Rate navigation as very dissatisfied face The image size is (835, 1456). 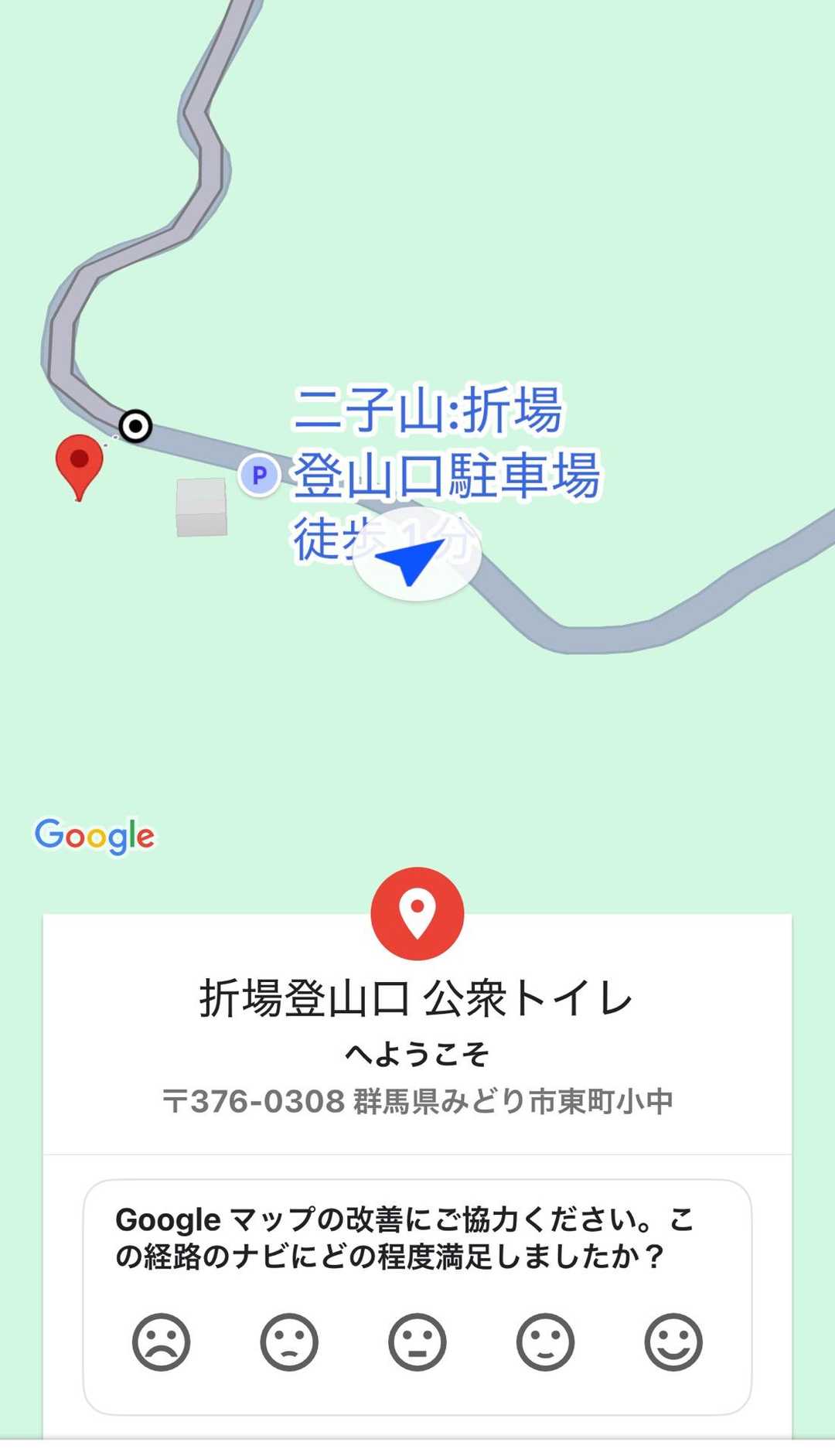point(161,1342)
